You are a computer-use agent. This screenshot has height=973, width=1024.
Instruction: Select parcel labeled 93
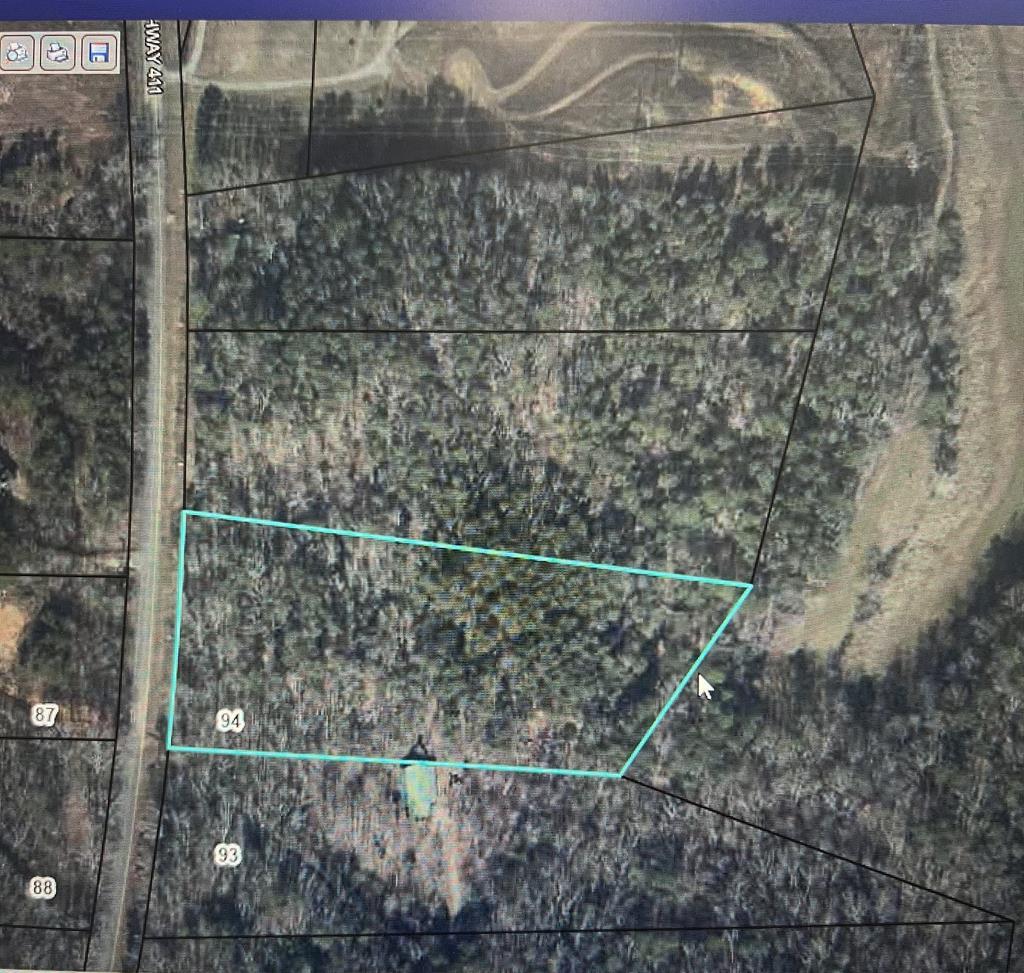point(228,854)
